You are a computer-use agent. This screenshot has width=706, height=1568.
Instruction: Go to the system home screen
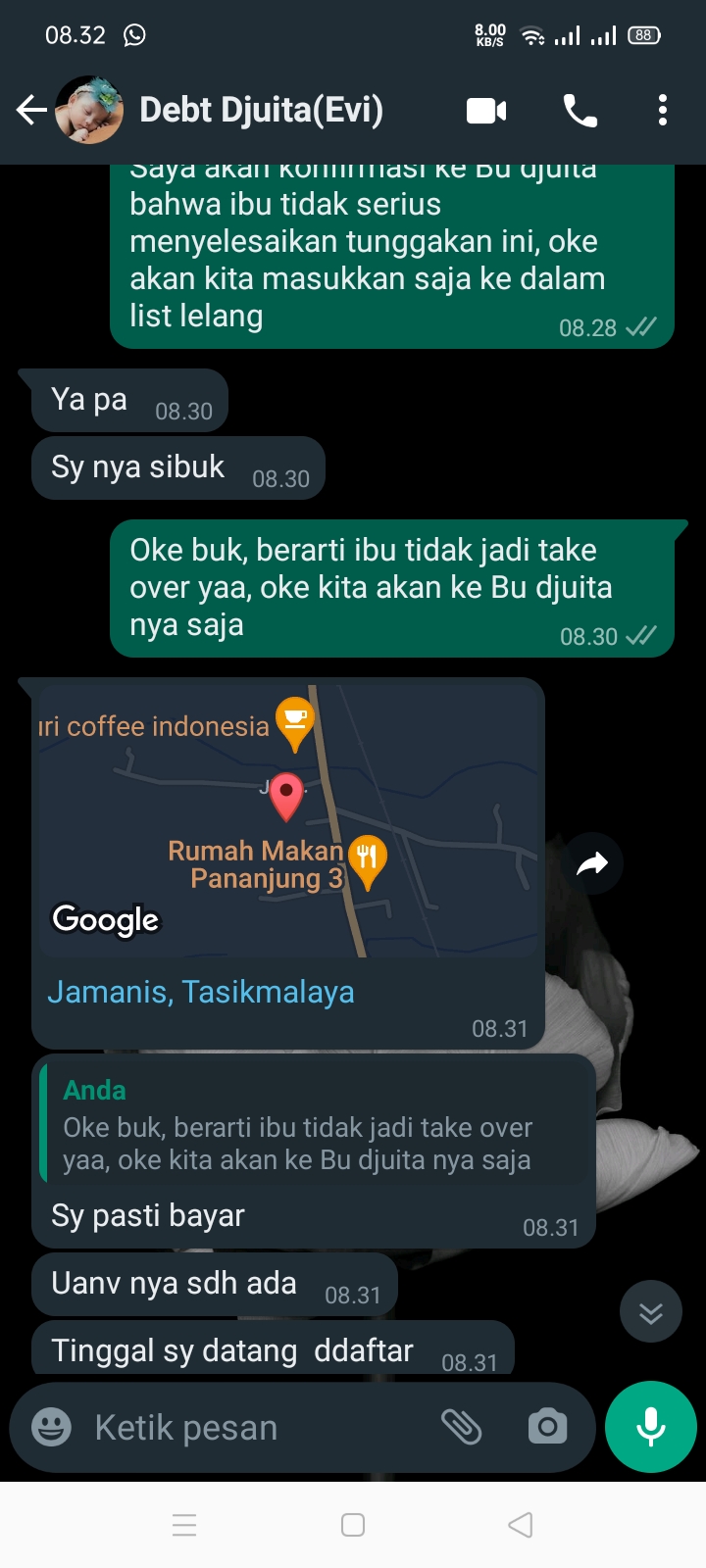(353, 1525)
